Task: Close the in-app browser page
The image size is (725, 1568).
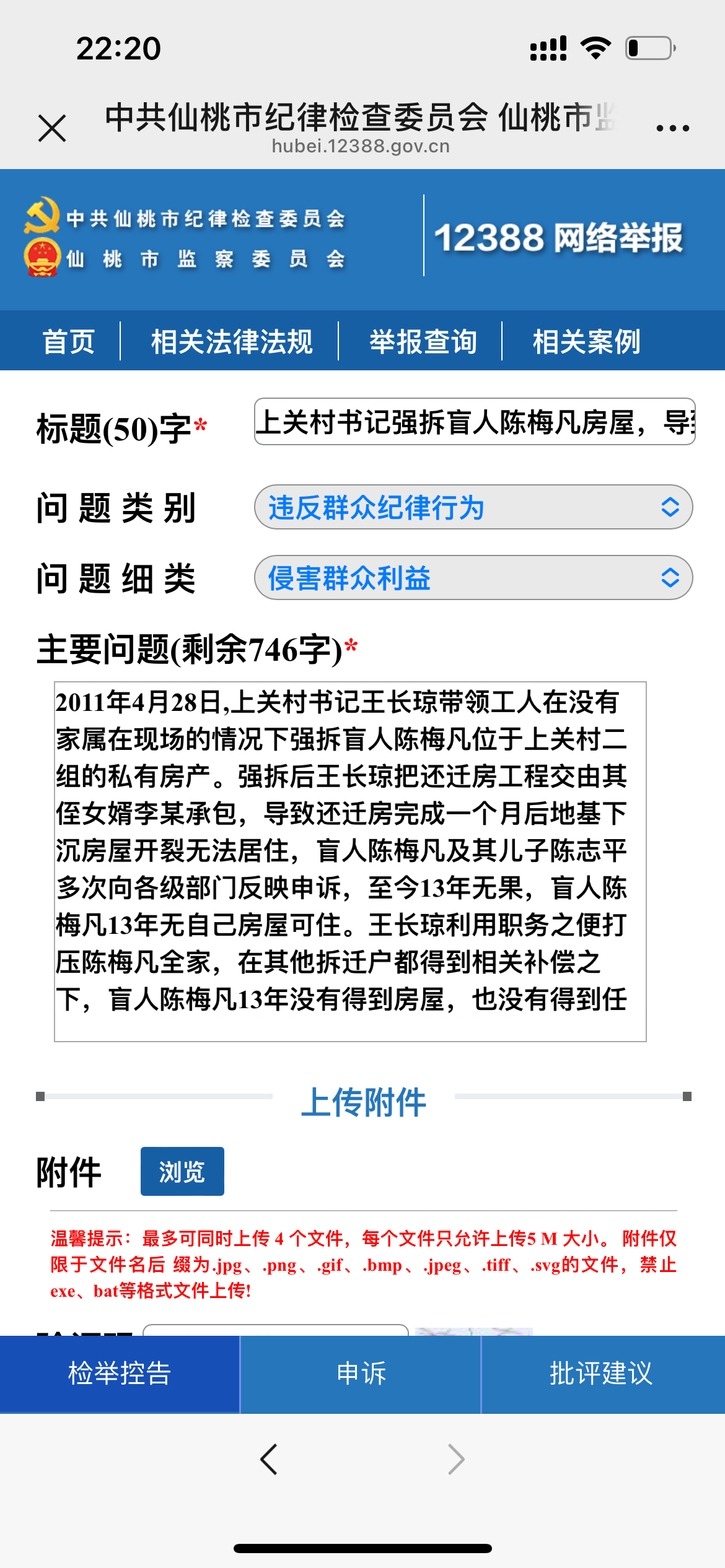Action: [x=52, y=128]
